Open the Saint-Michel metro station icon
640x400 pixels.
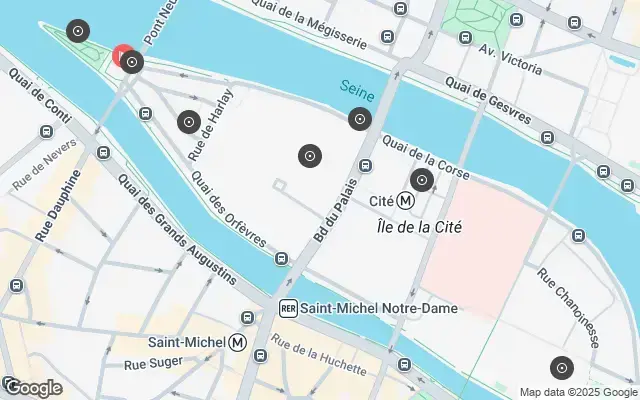[238, 342]
